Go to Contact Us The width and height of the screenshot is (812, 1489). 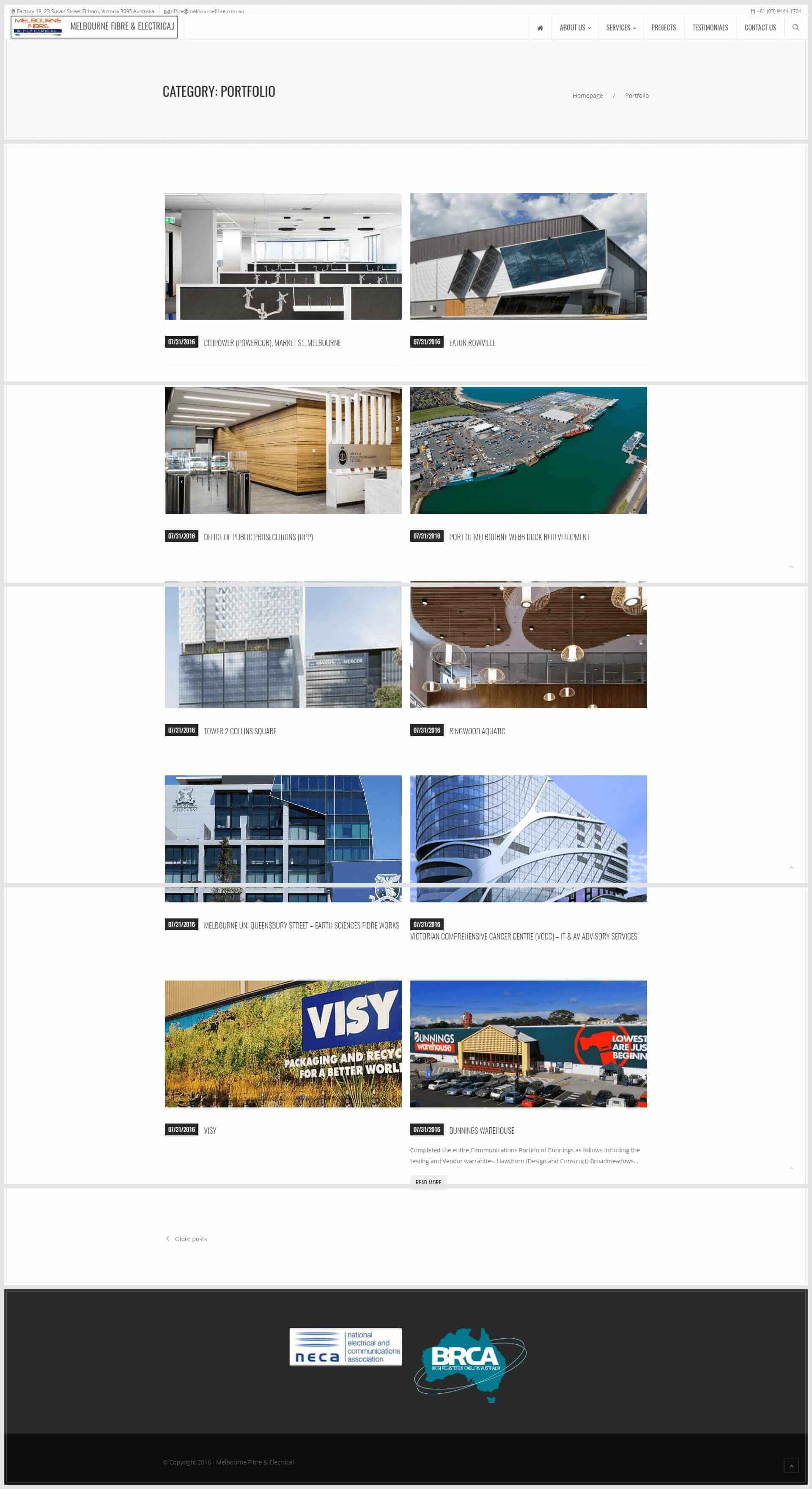(x=760, y=28)
